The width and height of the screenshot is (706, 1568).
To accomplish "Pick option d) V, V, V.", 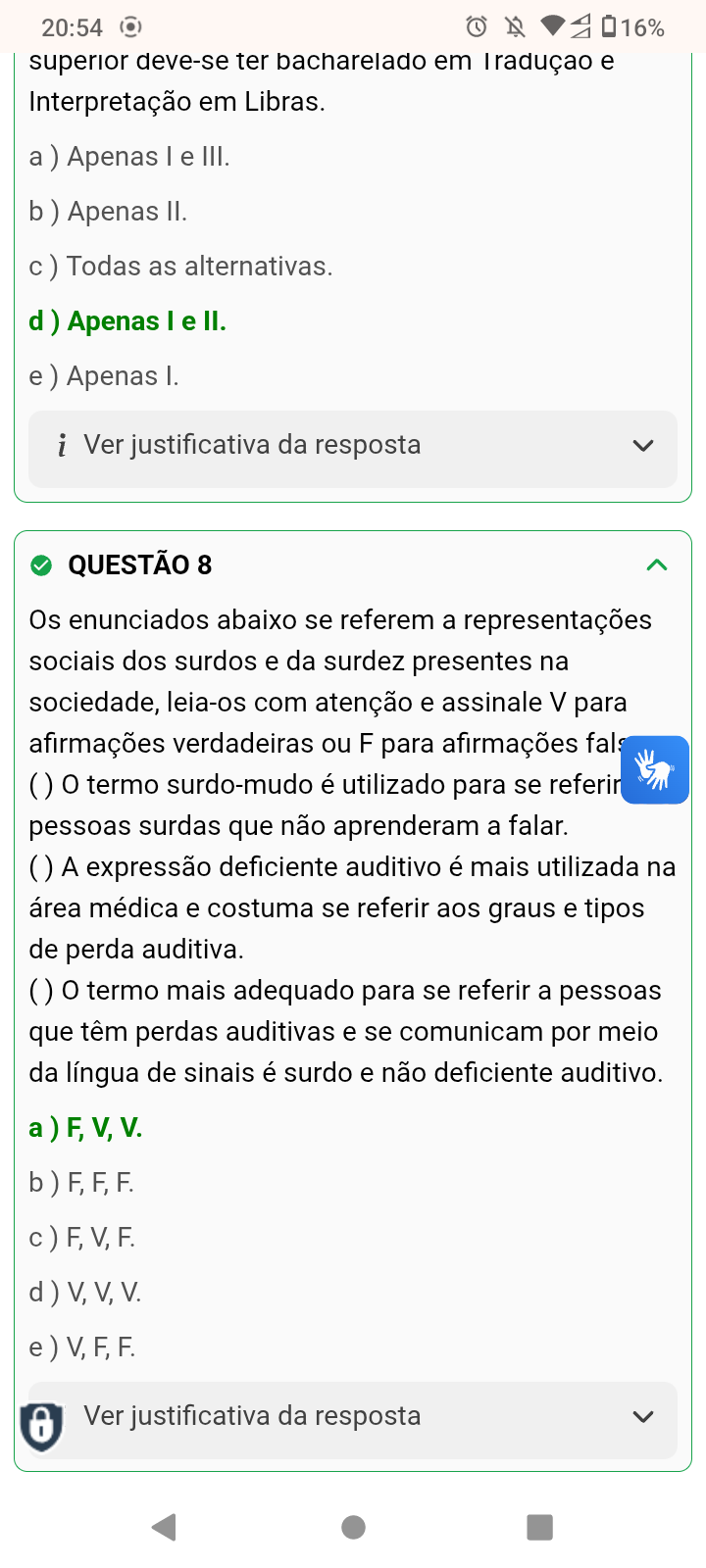I will [x=85, y=1293].
